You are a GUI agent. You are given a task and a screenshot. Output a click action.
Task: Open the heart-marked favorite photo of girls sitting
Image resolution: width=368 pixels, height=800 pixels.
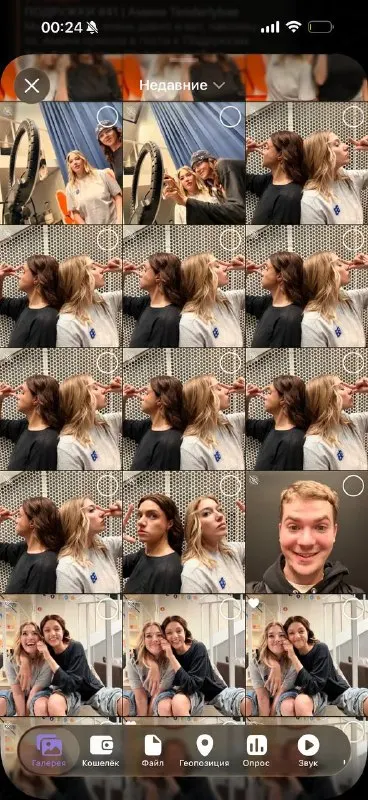[307, 655]
